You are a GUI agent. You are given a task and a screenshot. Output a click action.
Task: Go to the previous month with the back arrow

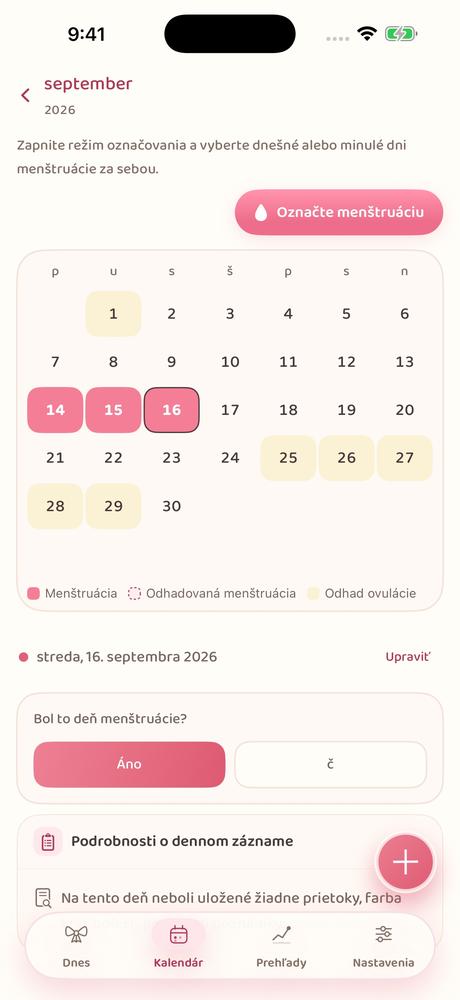click(x=26, y=95)
